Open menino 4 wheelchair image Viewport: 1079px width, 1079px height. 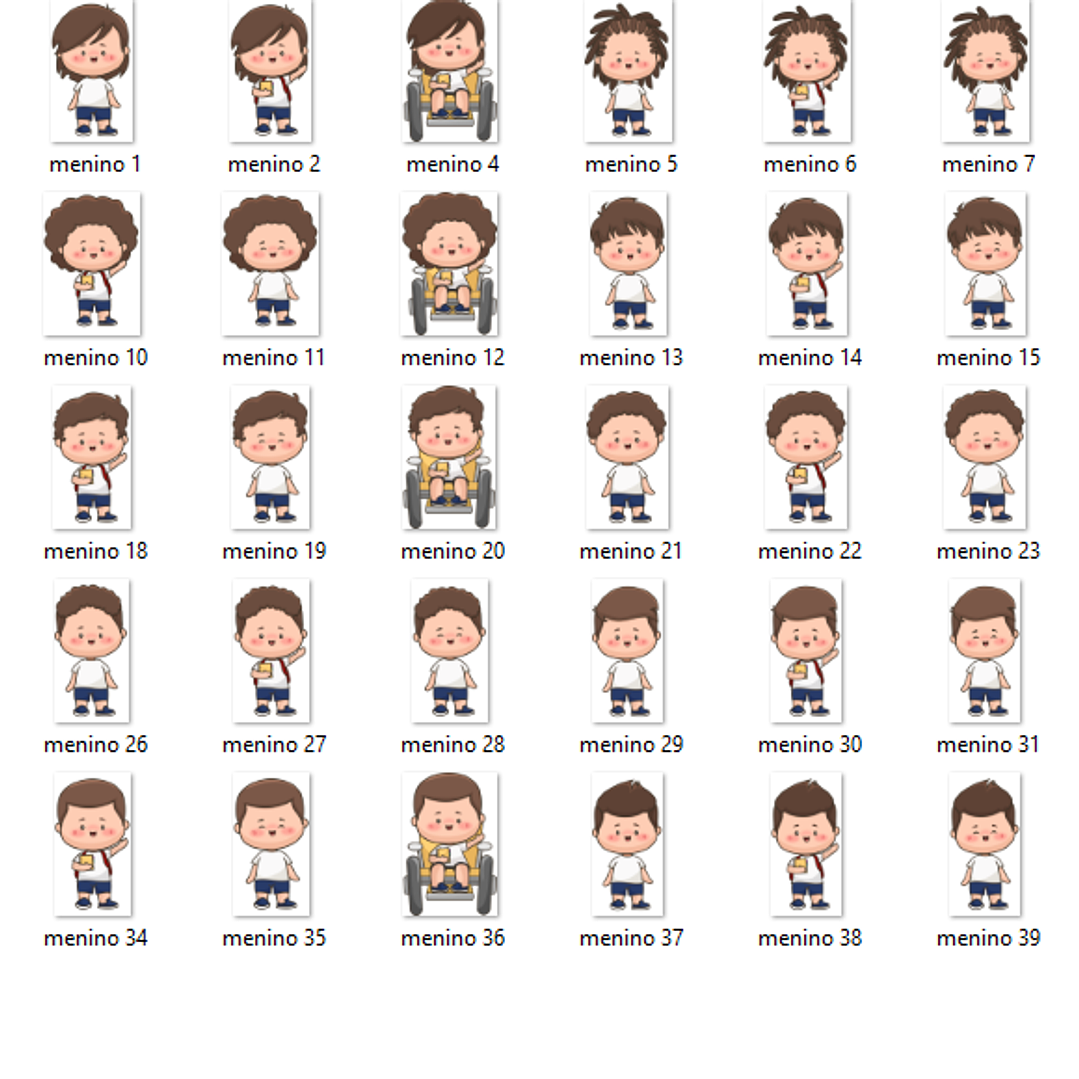click(x=449, y=70)
